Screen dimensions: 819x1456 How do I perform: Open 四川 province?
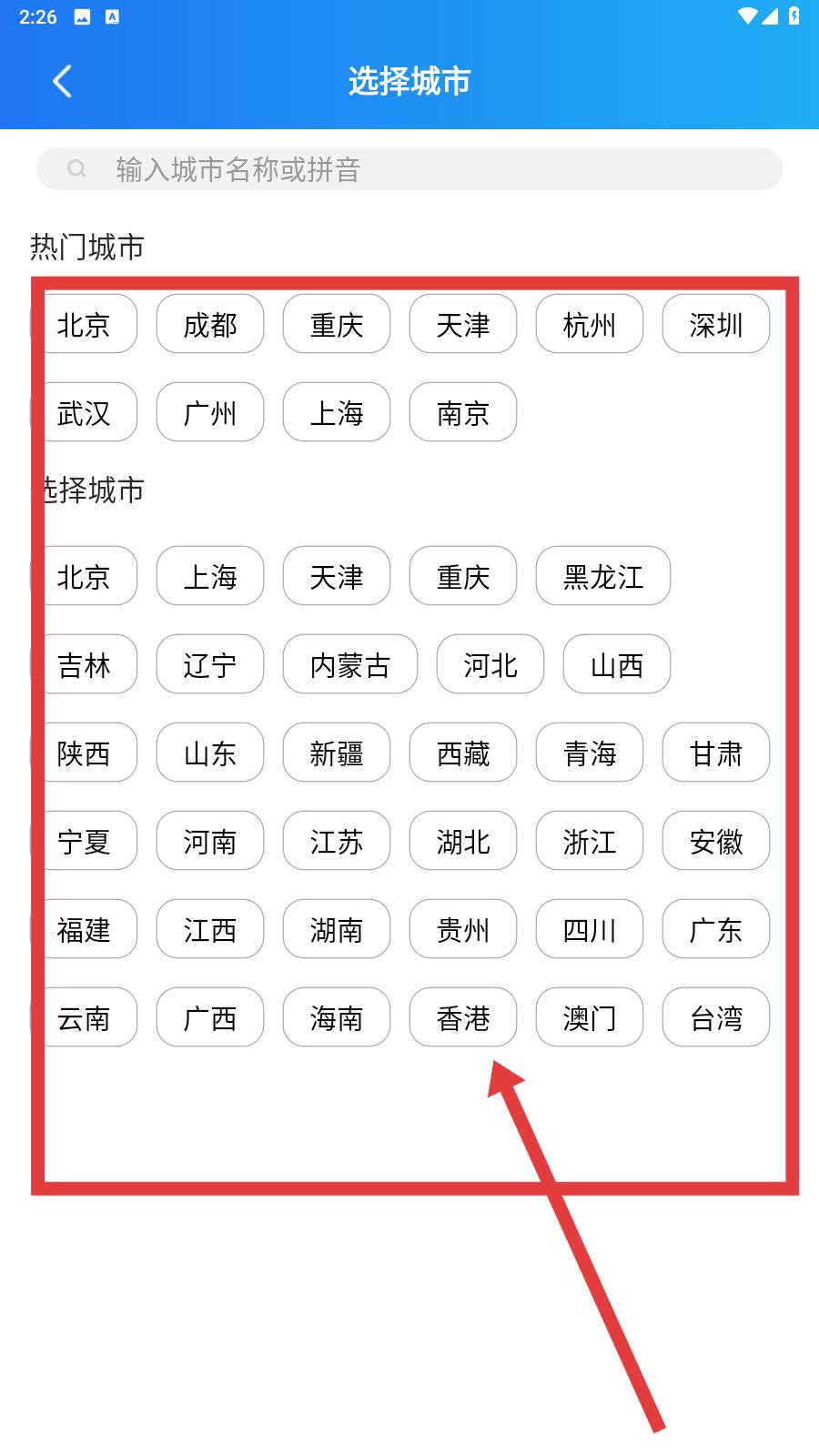click(590, 929)
